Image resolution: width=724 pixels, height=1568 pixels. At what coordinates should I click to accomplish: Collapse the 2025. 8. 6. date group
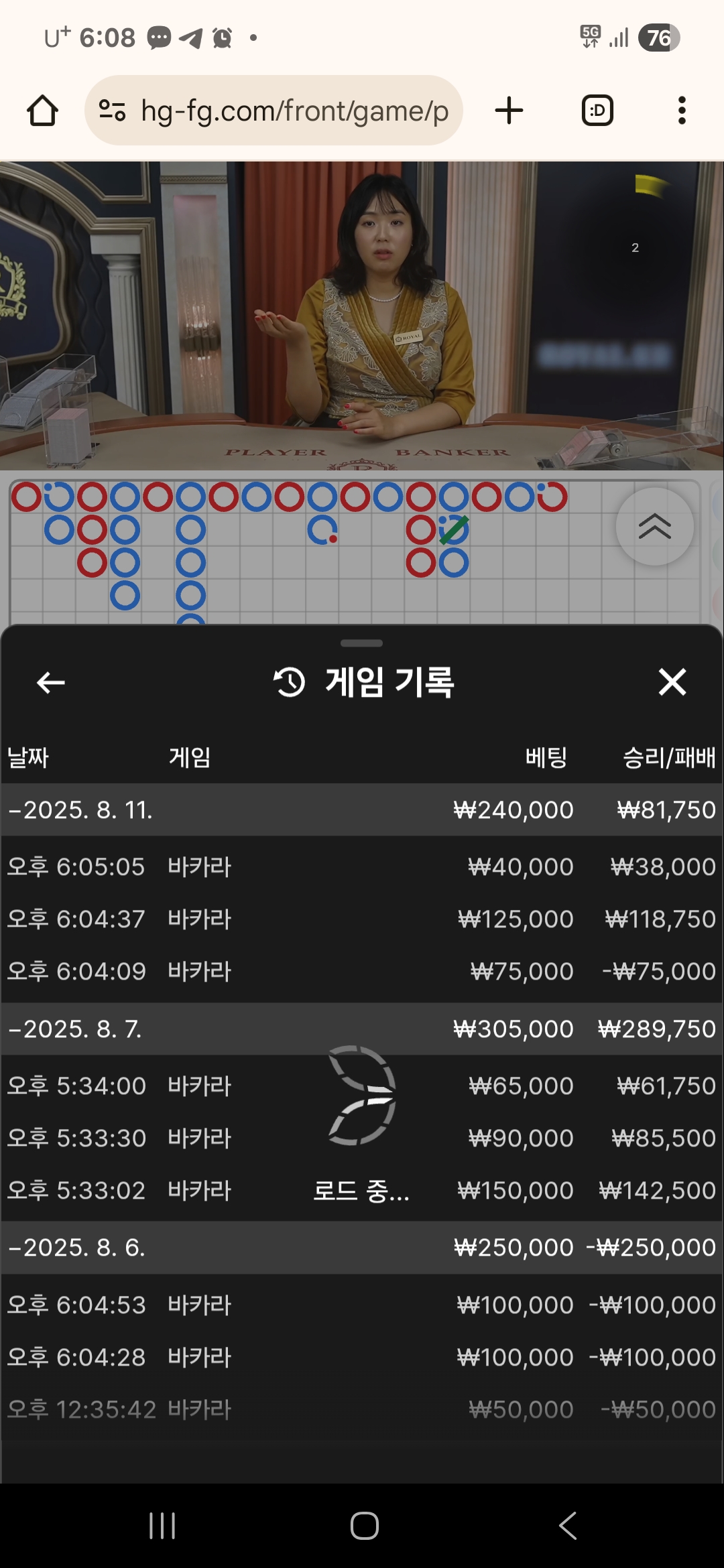click(76, 1247)
